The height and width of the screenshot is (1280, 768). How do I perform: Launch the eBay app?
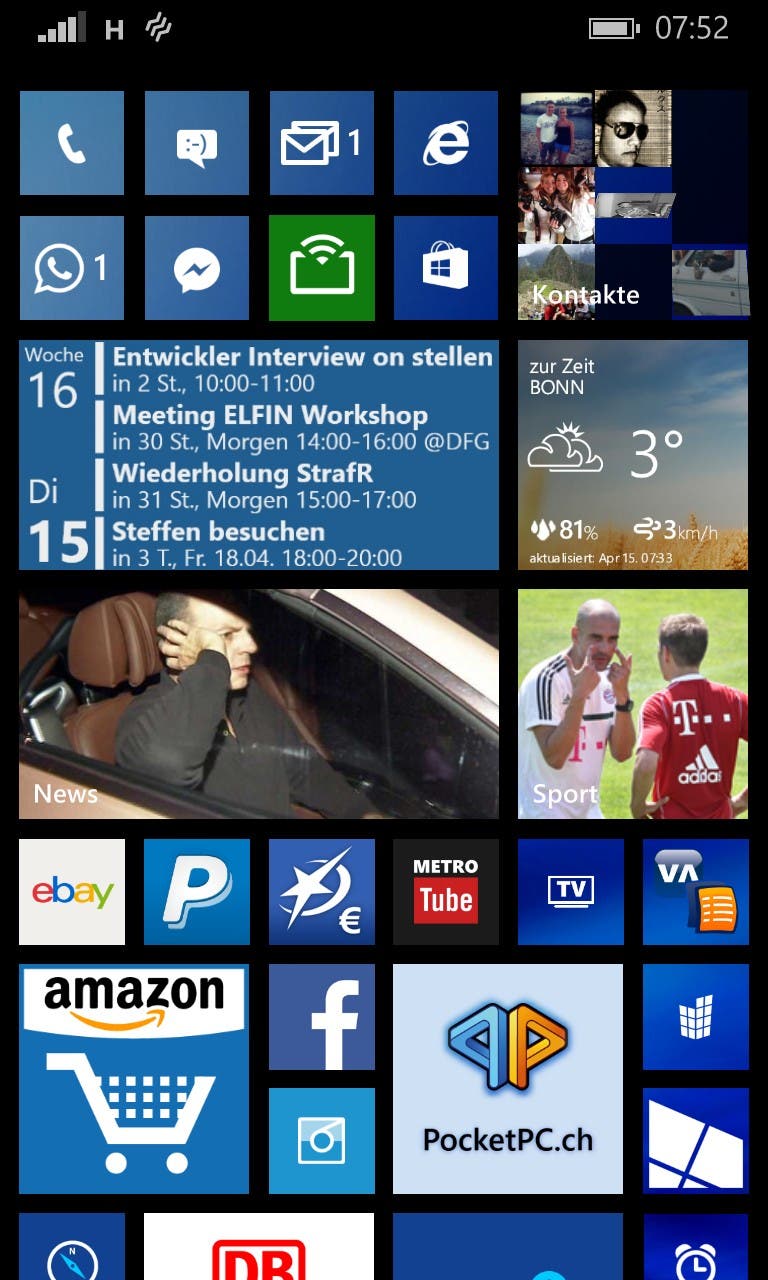coord(72,892)
